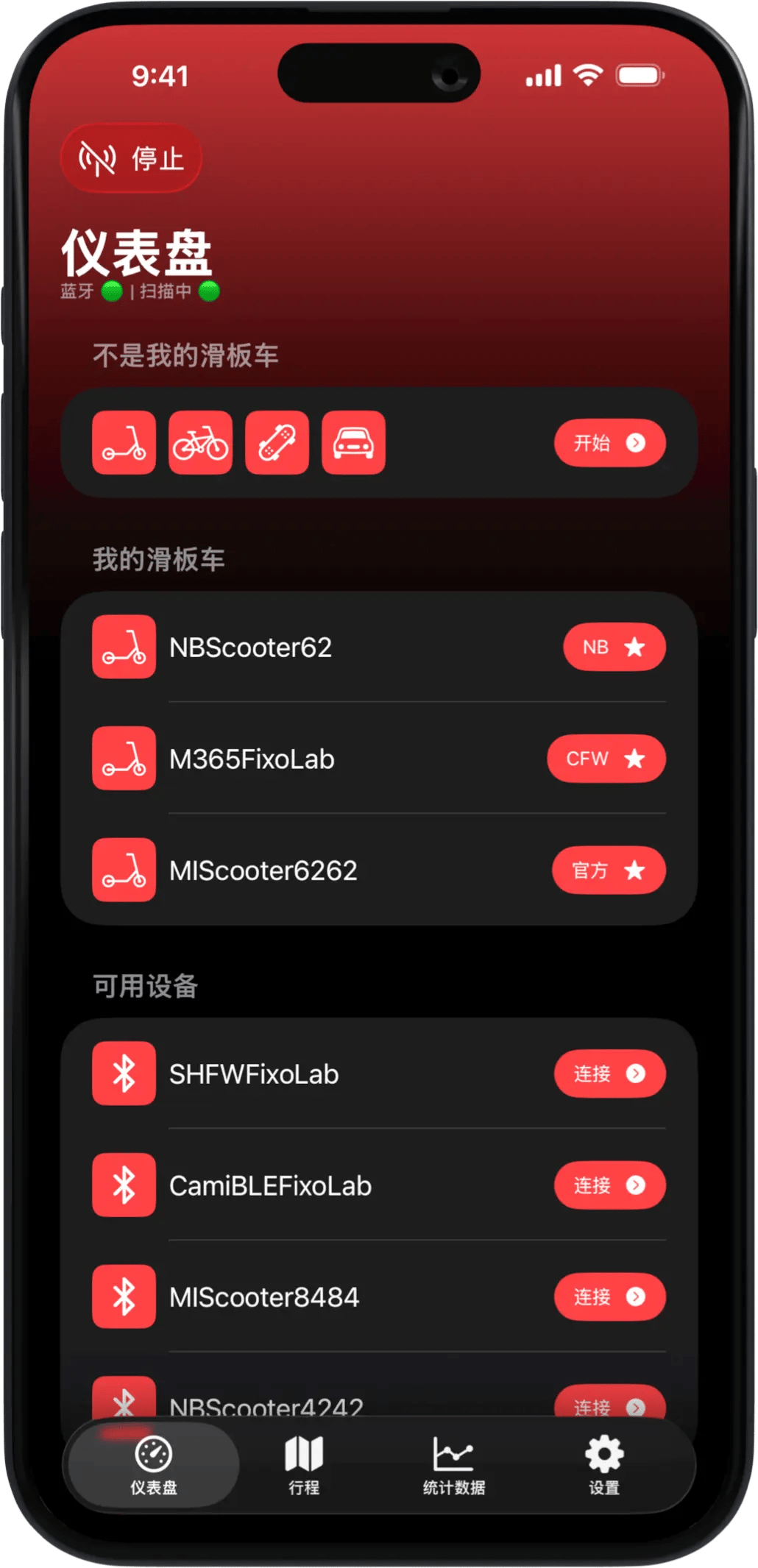Open the 设置 settings tab
This screenshot has height=1568, width=758.
(604, 1466)
